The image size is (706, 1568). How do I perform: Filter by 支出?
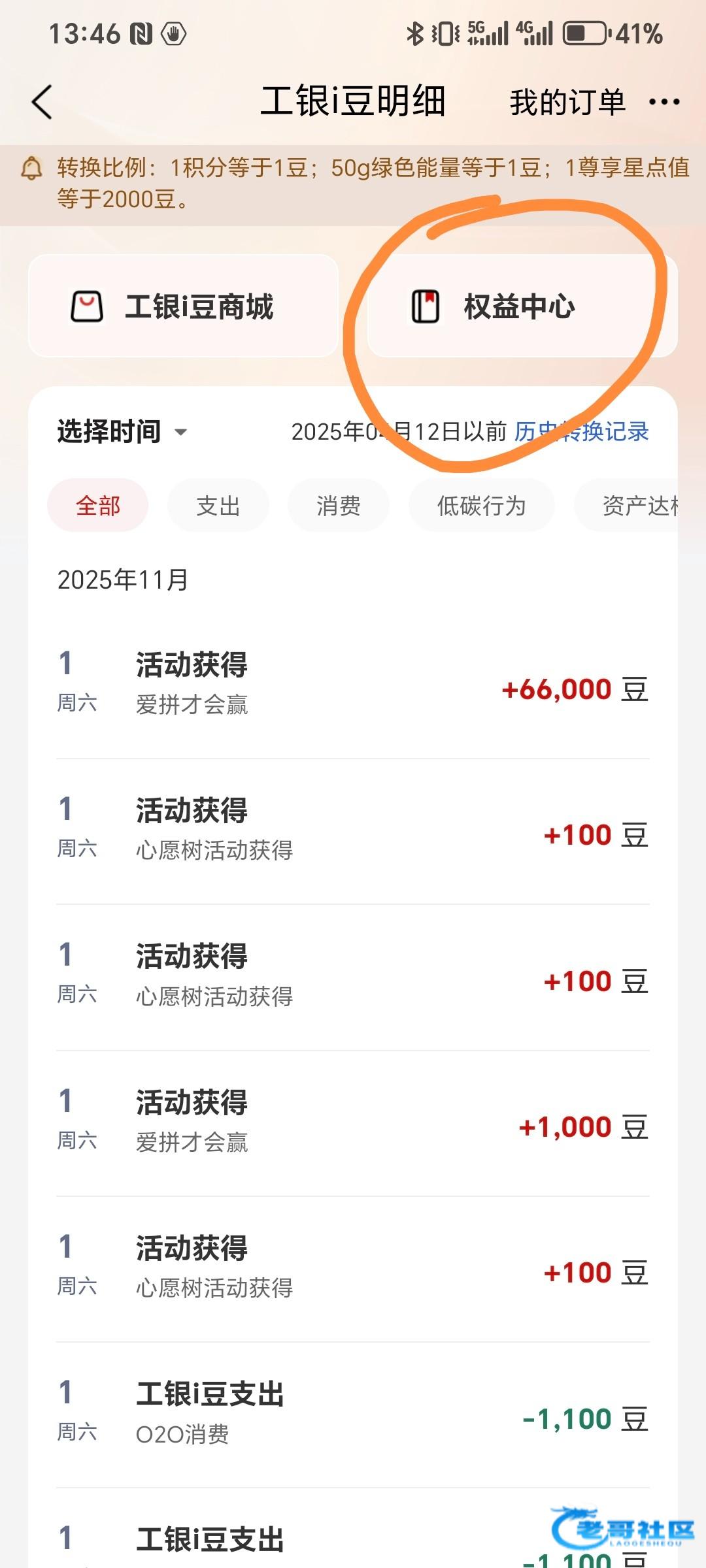(x=218, y=506)
